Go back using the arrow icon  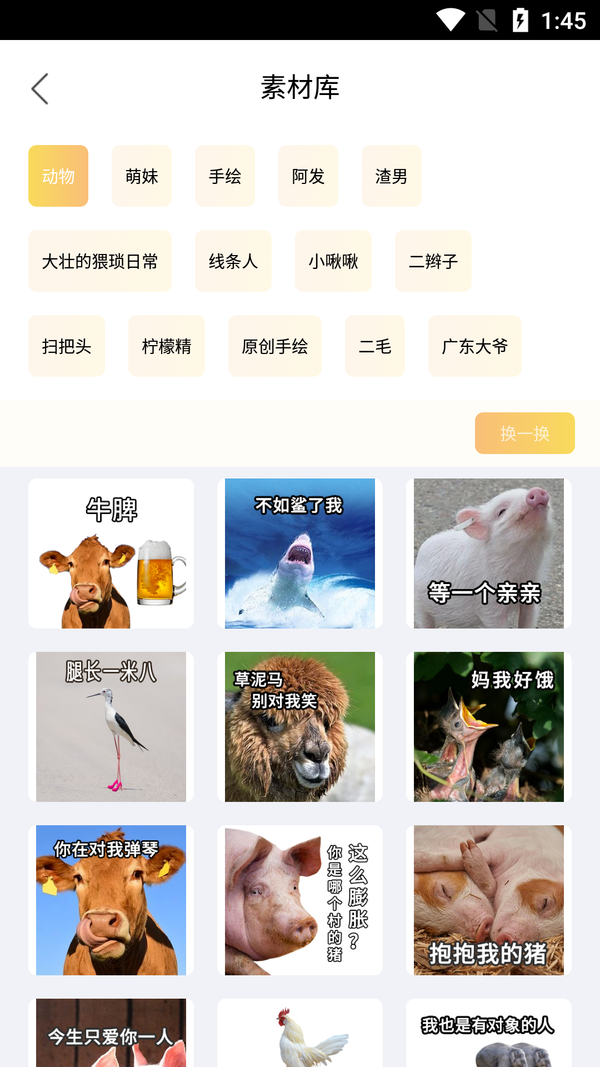pyautogui.click(x=40, y=89)
